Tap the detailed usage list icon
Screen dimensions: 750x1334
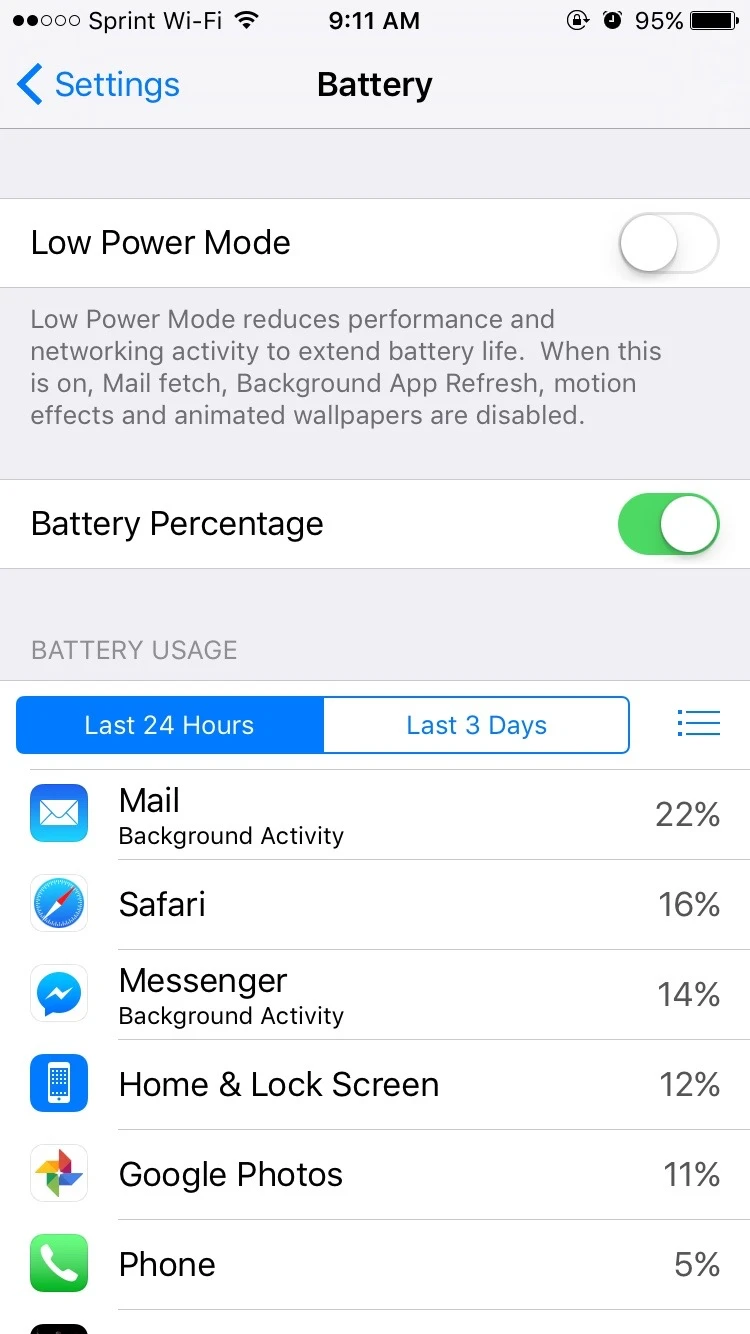[x=698, y=723]
